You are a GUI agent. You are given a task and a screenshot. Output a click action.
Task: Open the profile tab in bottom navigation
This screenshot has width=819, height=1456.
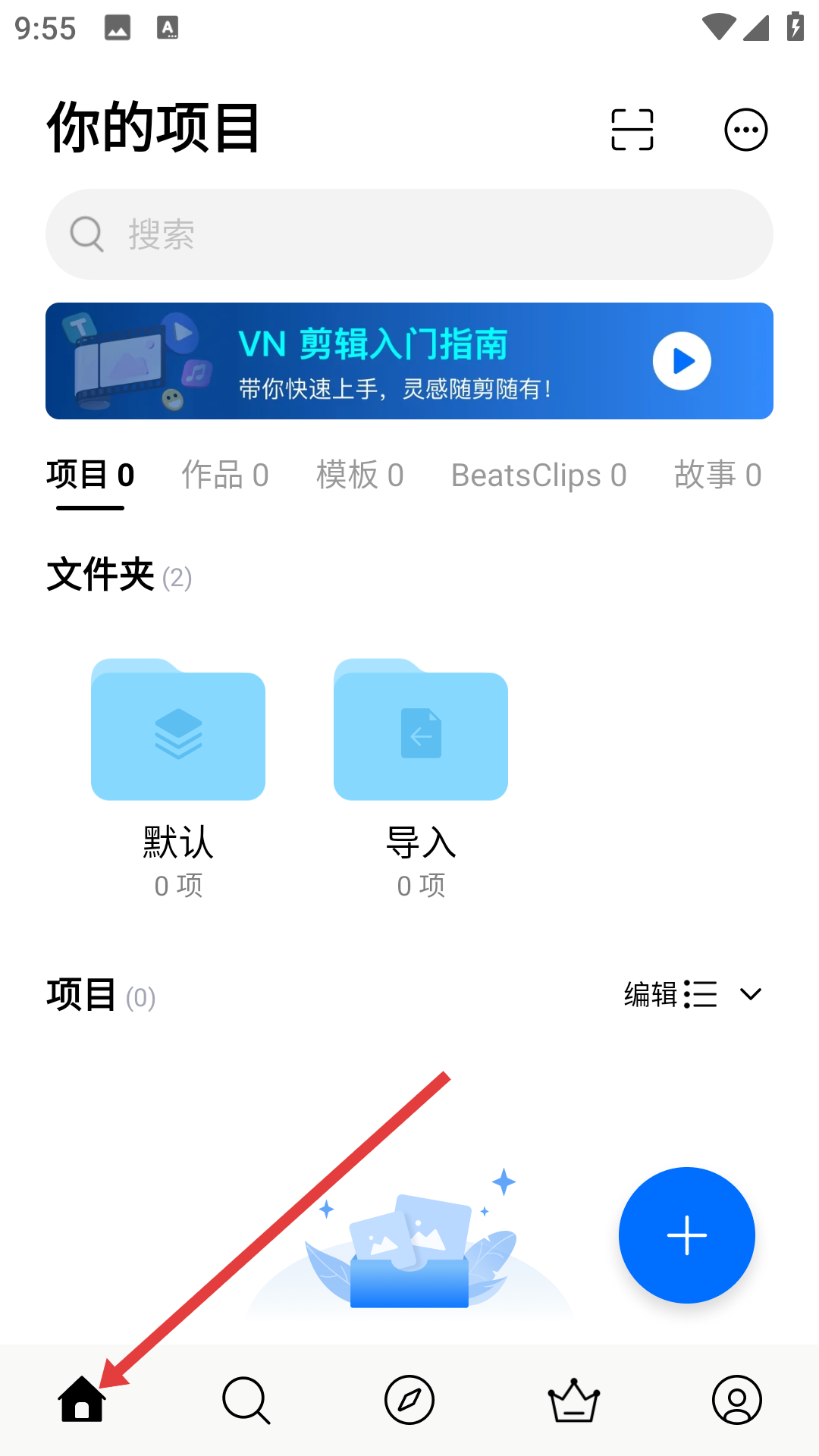coord(737,1400)
